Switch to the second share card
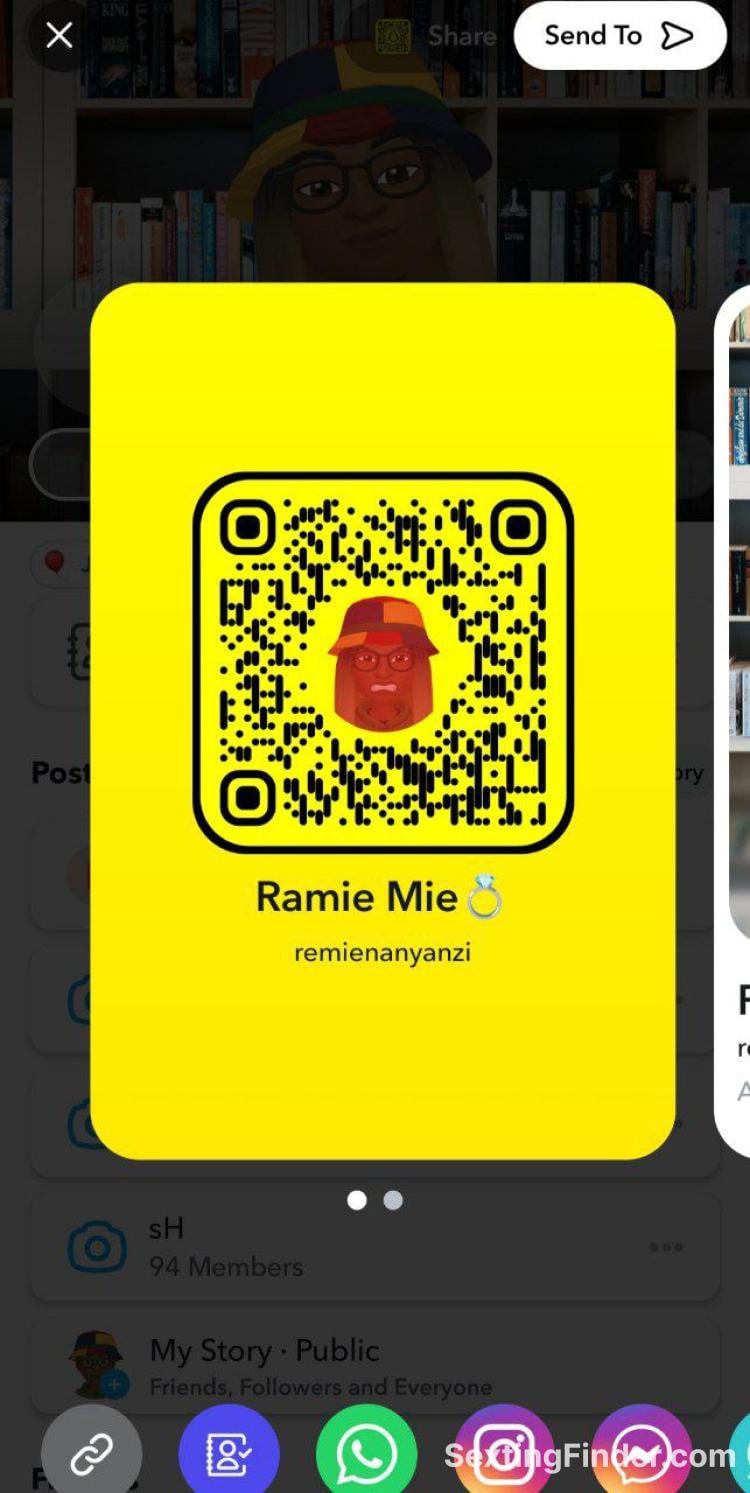Image resolution: width=750 pixels, height=1493 pixels. 393,1200
